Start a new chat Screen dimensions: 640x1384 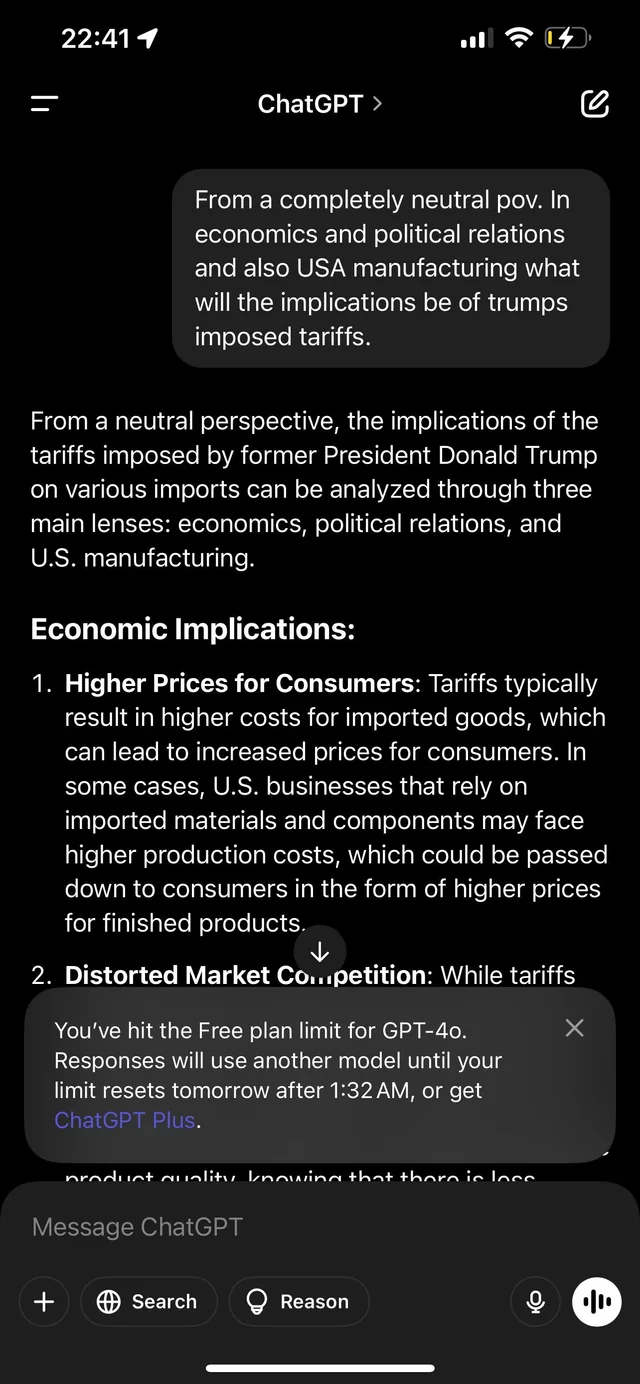[594, 104]
